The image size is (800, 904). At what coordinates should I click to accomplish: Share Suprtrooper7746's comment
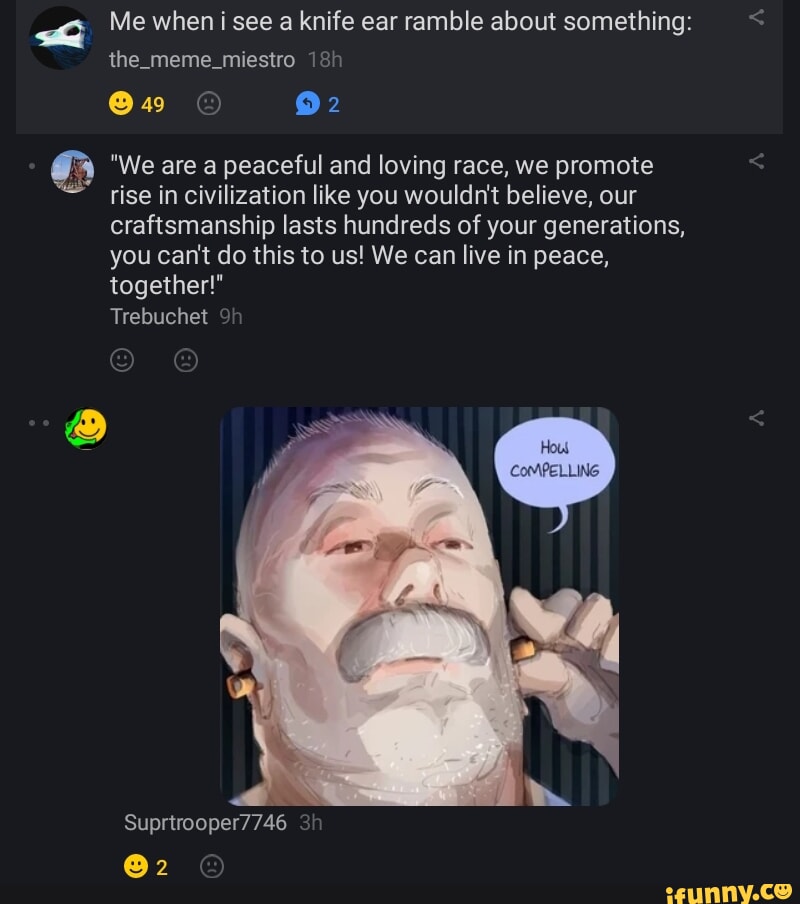point(756,418)
